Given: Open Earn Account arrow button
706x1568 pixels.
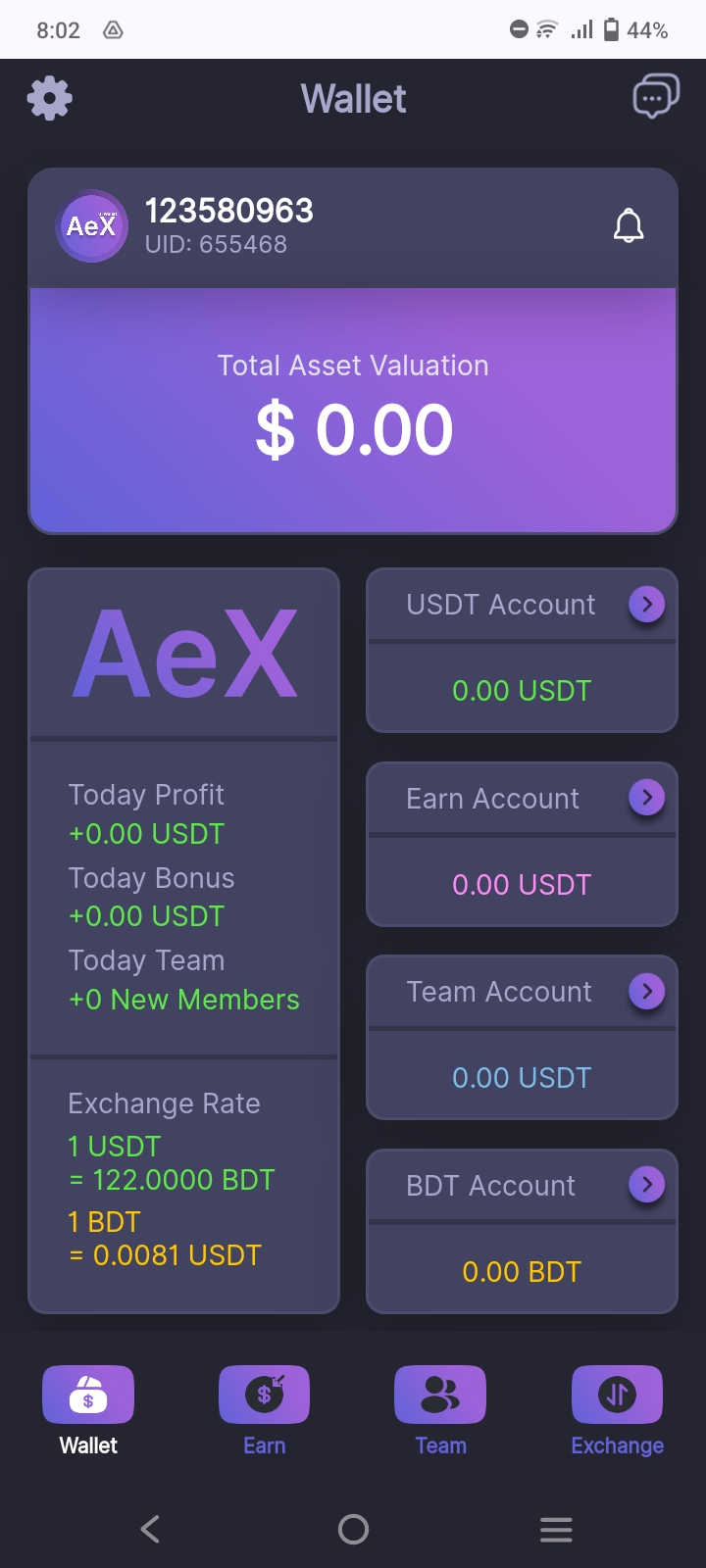Looking at the screenshot, I should 646,798.
